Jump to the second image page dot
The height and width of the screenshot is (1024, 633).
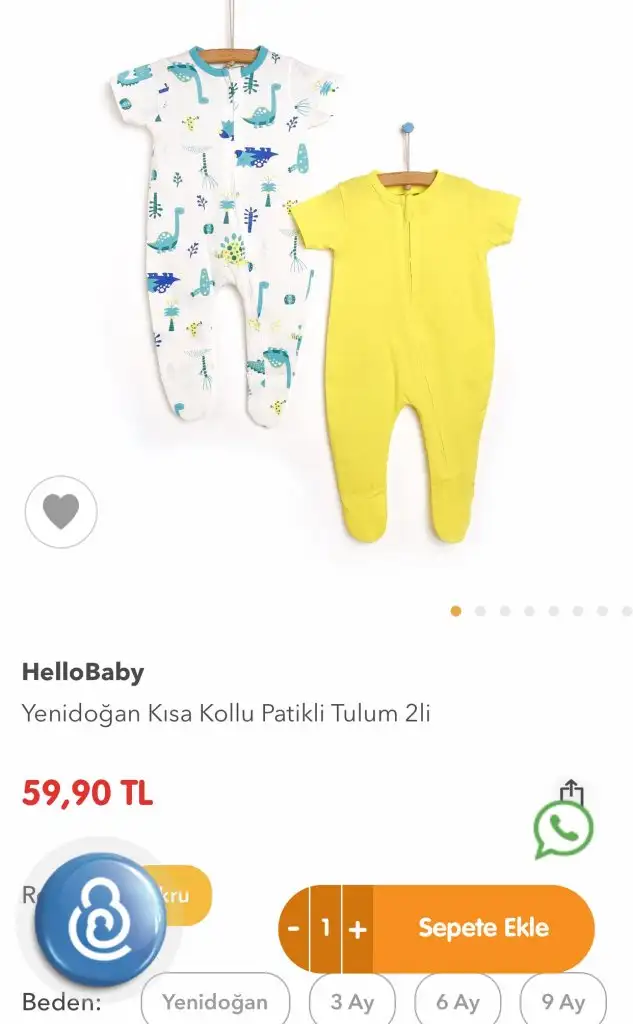tap(480, 611)
